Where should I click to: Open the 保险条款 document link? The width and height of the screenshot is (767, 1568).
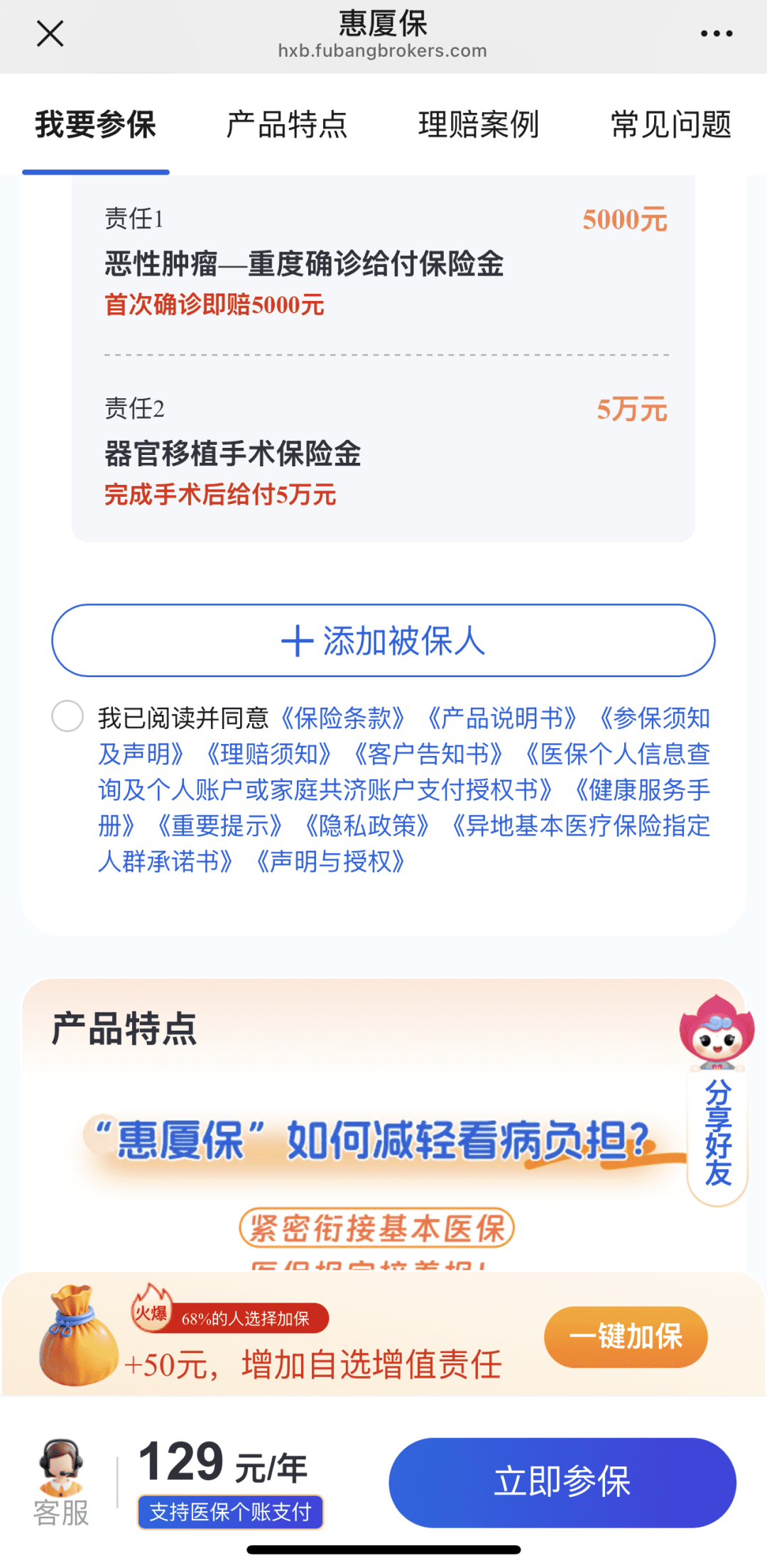click(x=342, y=718)
